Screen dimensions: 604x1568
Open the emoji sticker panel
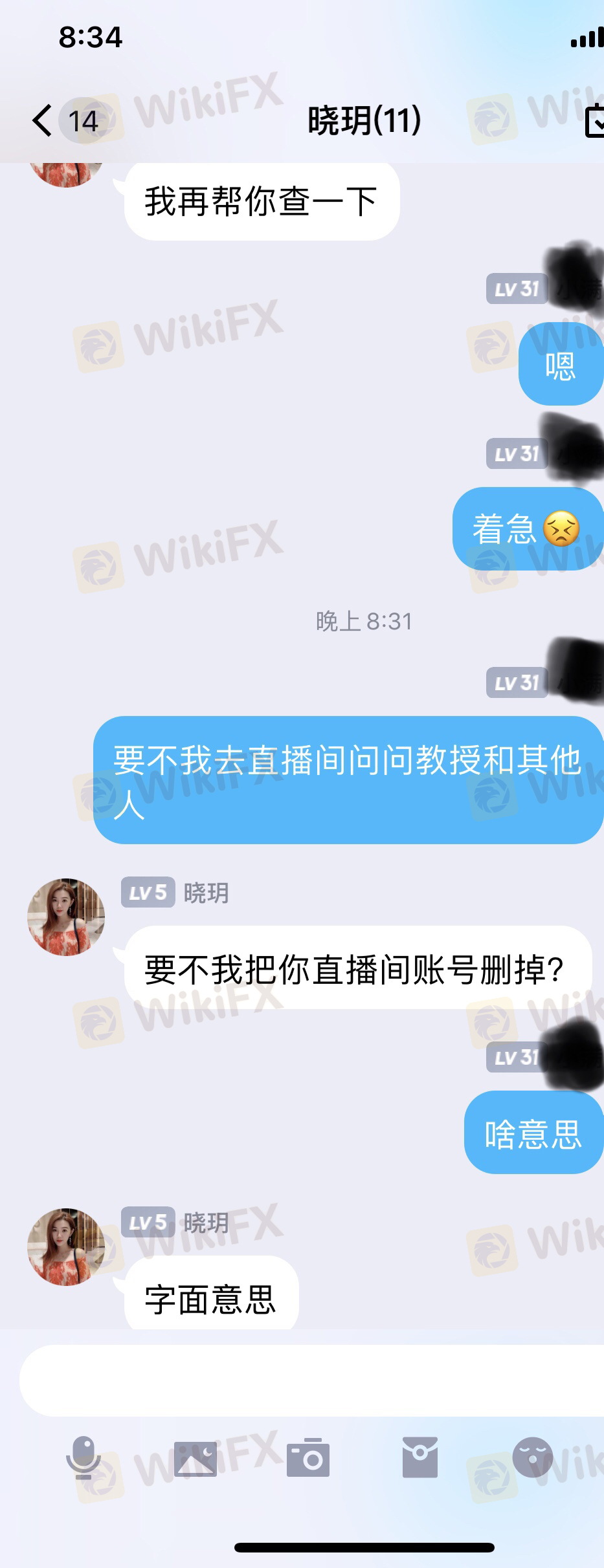(x=532, y=1458)
